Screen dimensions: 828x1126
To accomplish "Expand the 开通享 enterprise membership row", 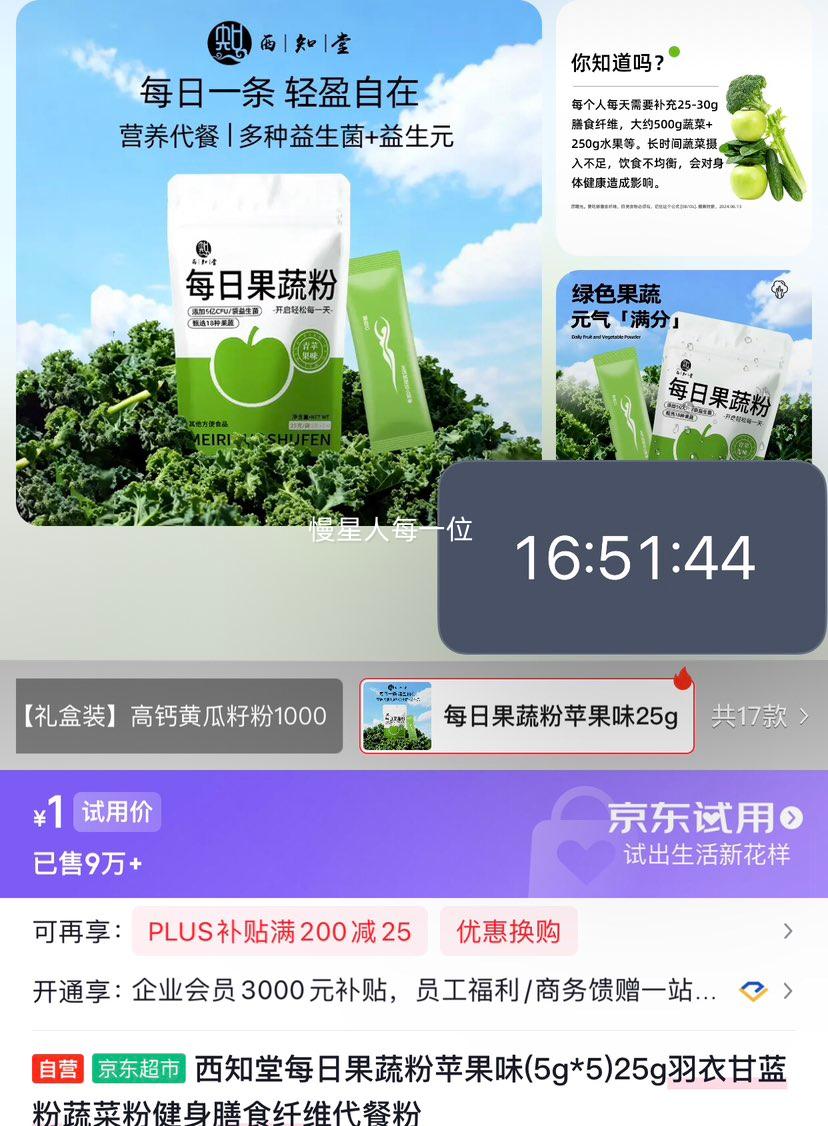I will pos(789,992).
